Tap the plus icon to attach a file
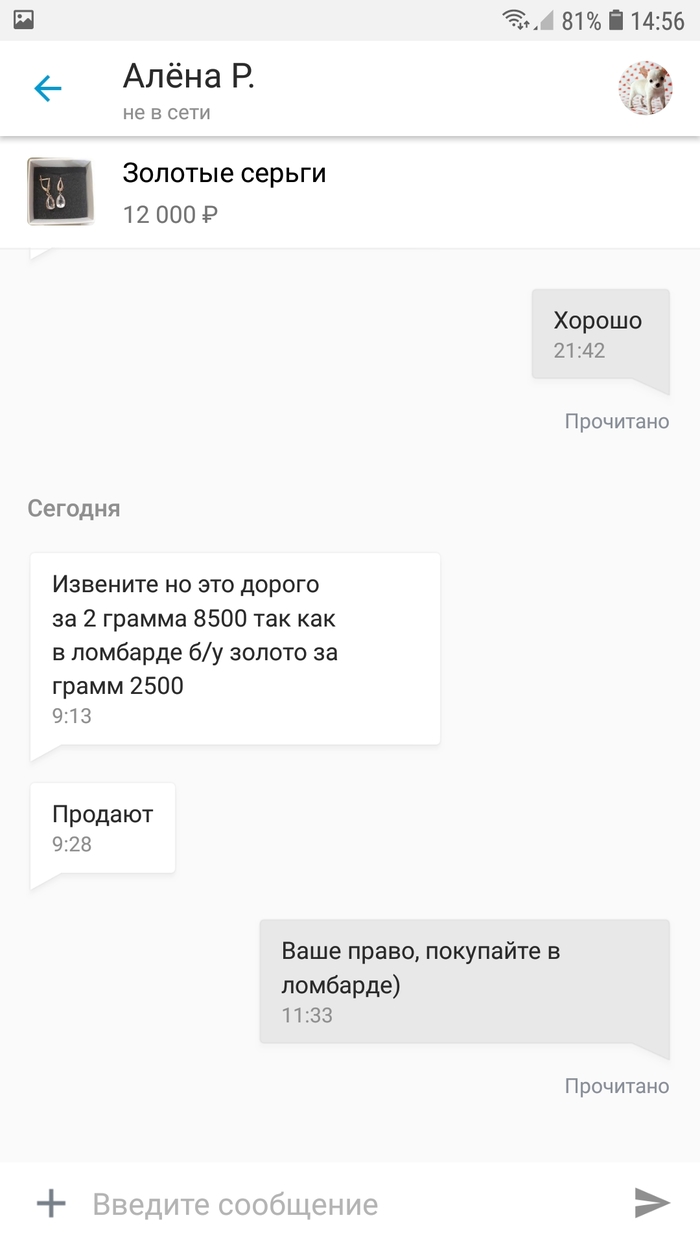This screenshot has width=700, height=1244. point(51,1203)
